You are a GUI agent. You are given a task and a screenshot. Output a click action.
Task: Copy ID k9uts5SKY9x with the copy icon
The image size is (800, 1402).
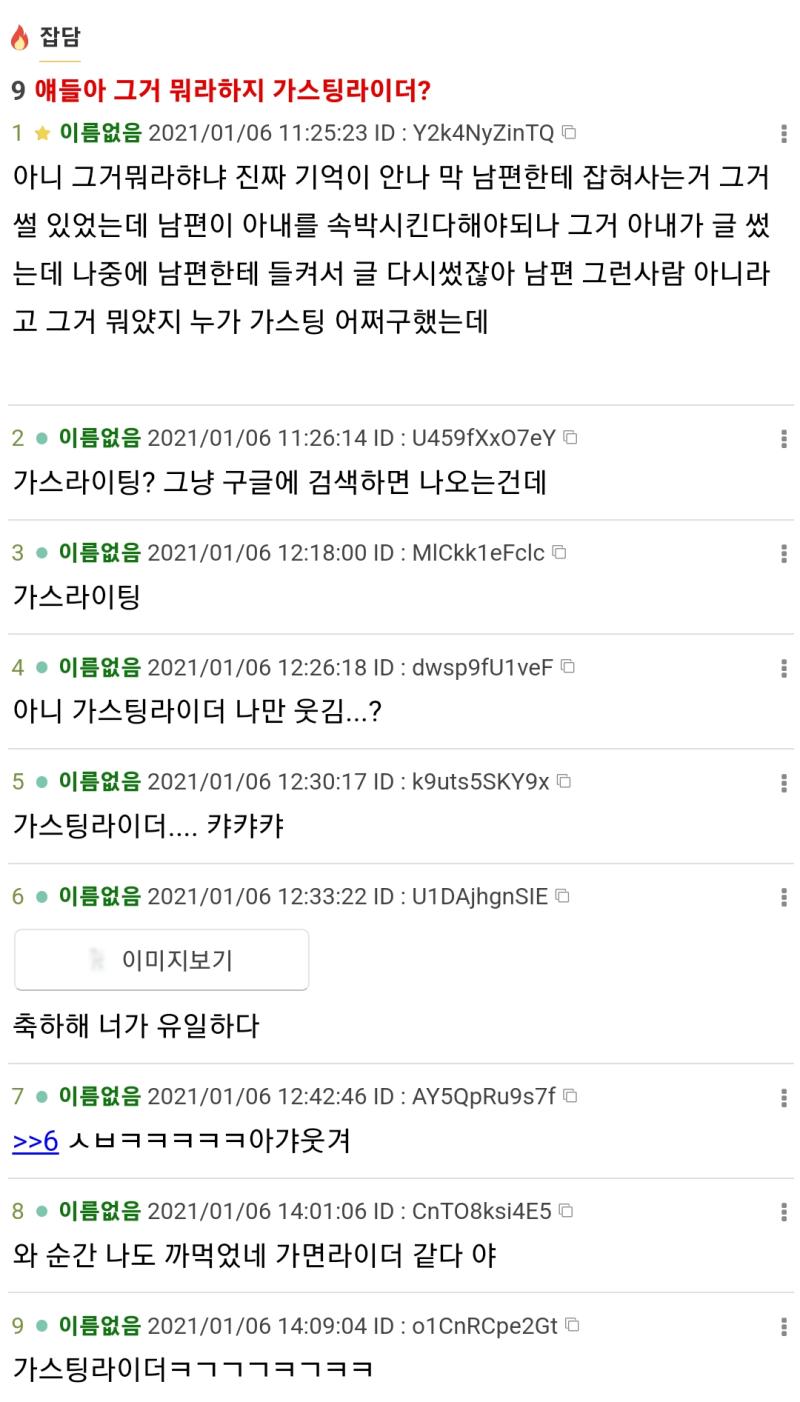(x=564, y=781)
